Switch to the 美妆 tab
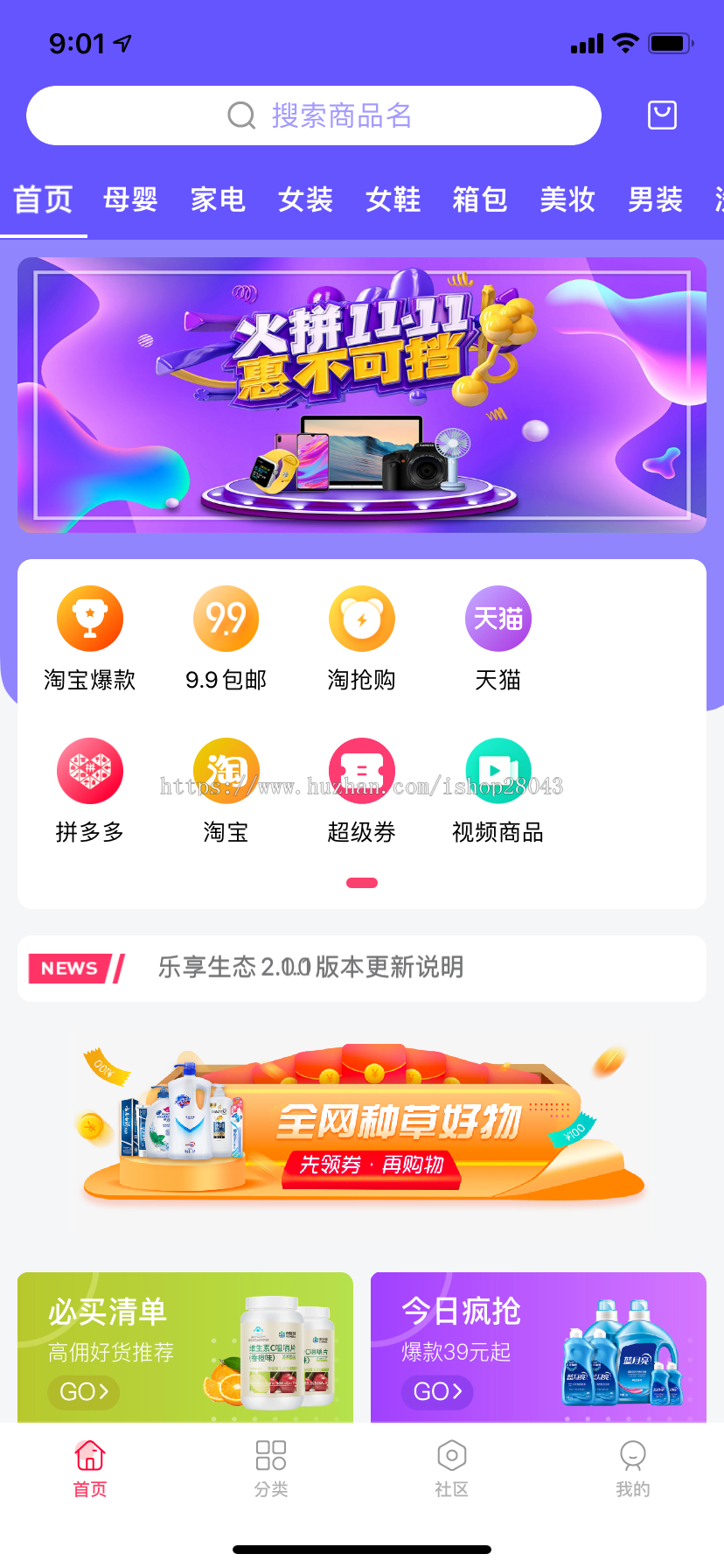Viewport: 724px width, 1568px height. (x=567, y=199)
